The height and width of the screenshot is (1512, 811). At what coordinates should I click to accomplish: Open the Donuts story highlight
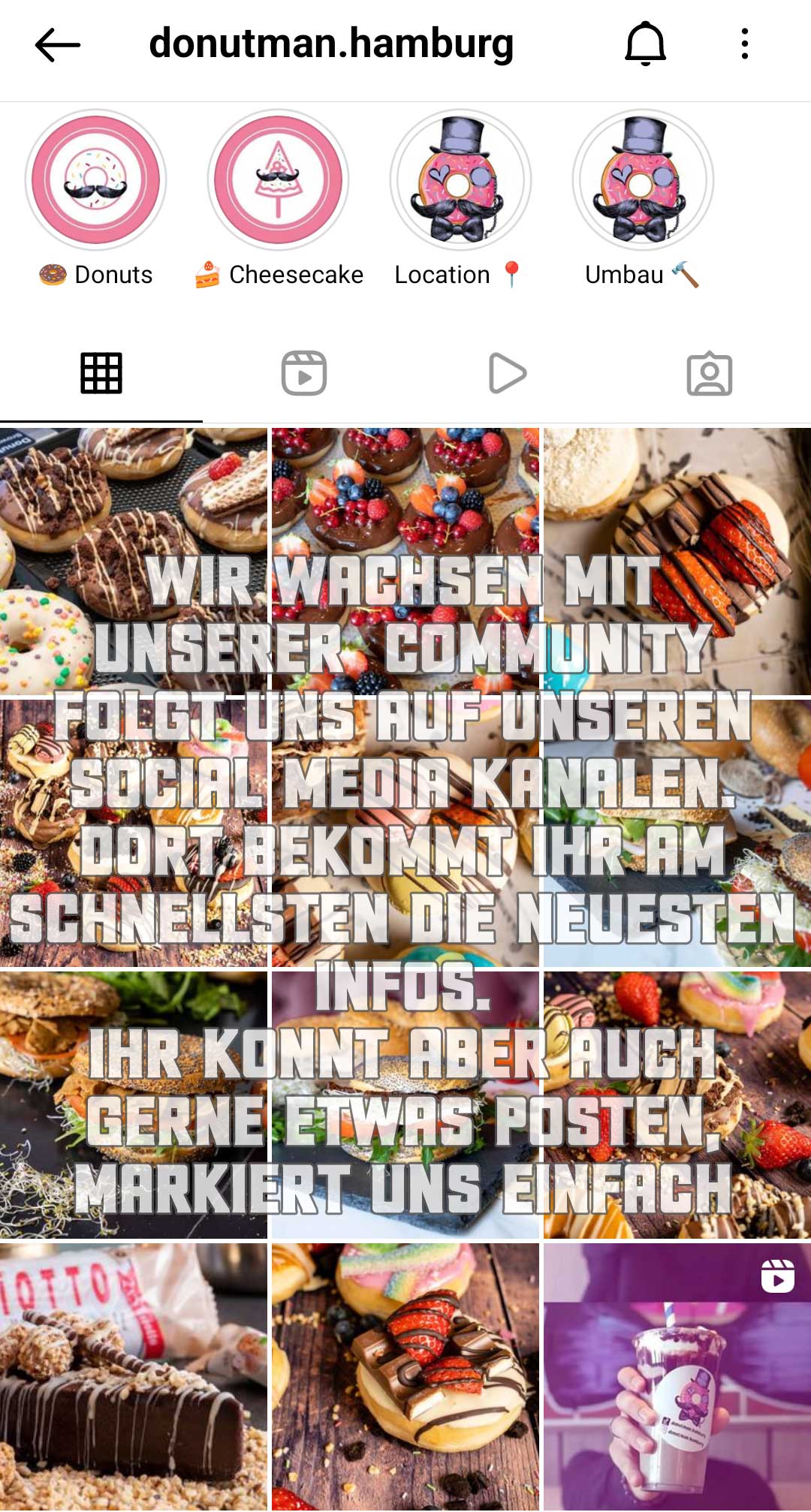[x=95, y=180]
